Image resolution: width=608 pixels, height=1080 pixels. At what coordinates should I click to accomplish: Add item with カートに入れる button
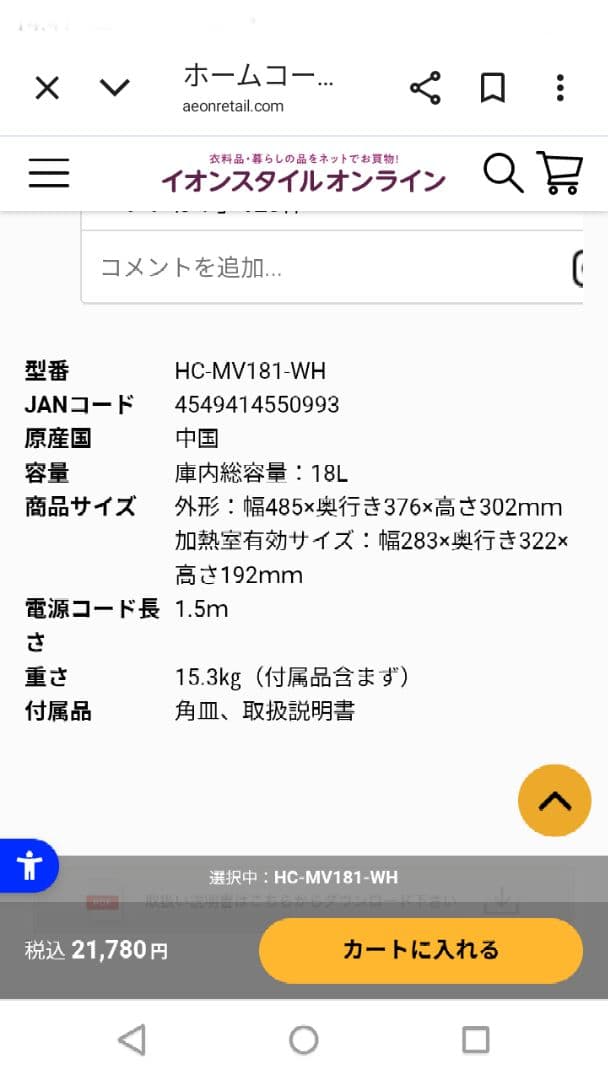pos(420,950)
